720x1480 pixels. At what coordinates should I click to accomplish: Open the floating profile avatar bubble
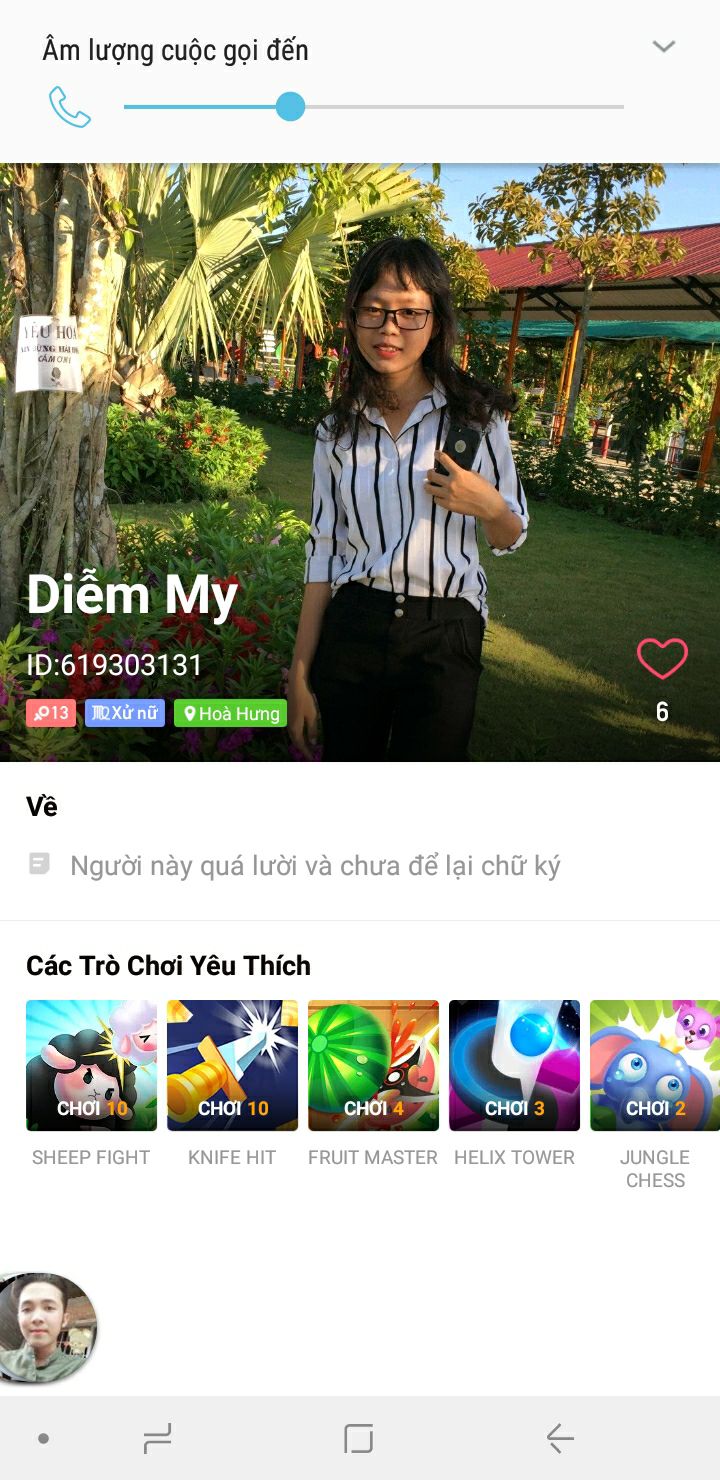pyautogui.click(x=46, y=1327)
